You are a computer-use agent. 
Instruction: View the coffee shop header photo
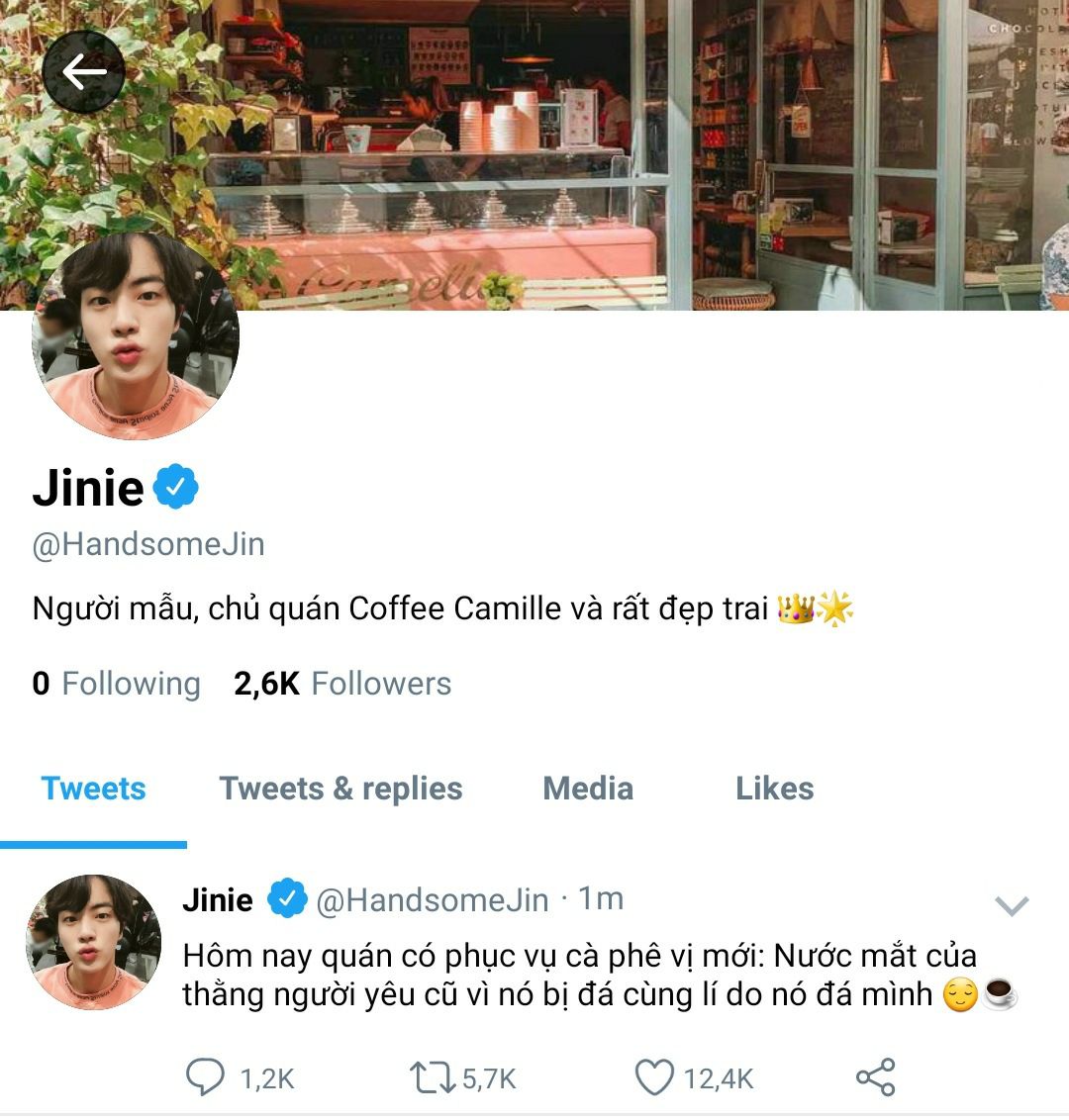pos(633,148)
